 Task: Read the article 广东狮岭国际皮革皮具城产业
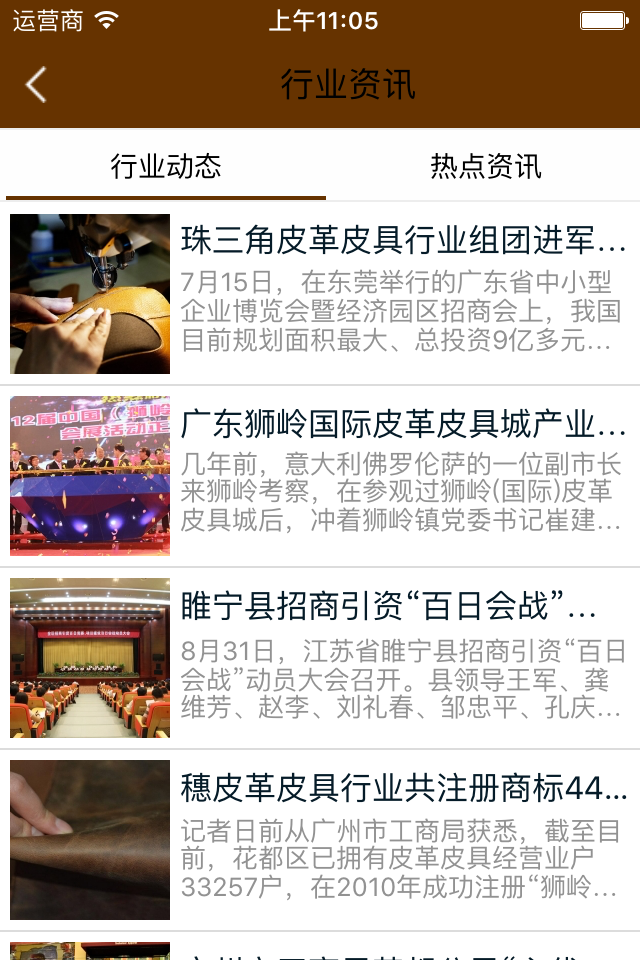(x=403, y=424)
